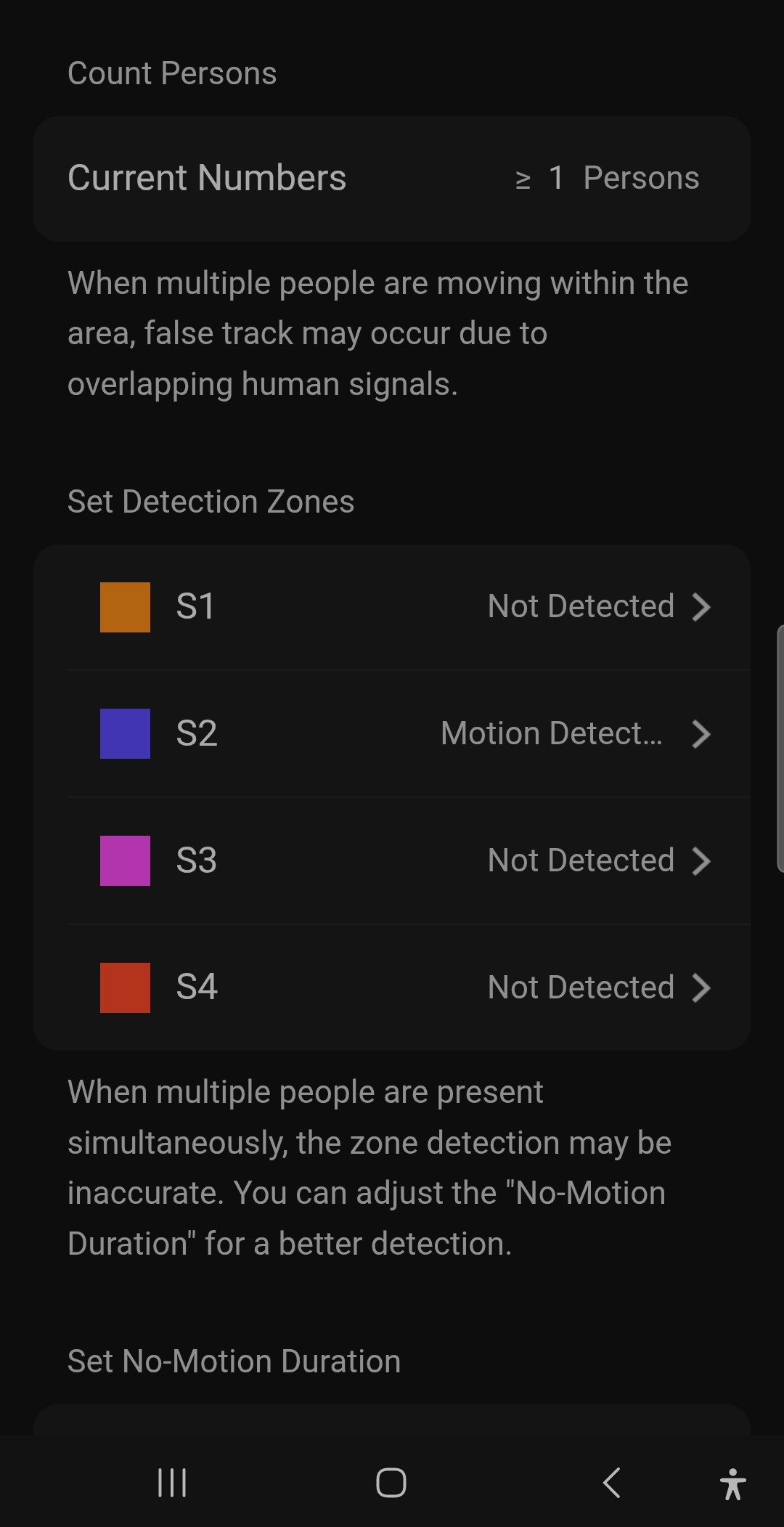Image resolution: width=784 pixels, height=1527 pixels.
Task: Open recent apps from the navigation bar
Action: tap(172, 1483)
